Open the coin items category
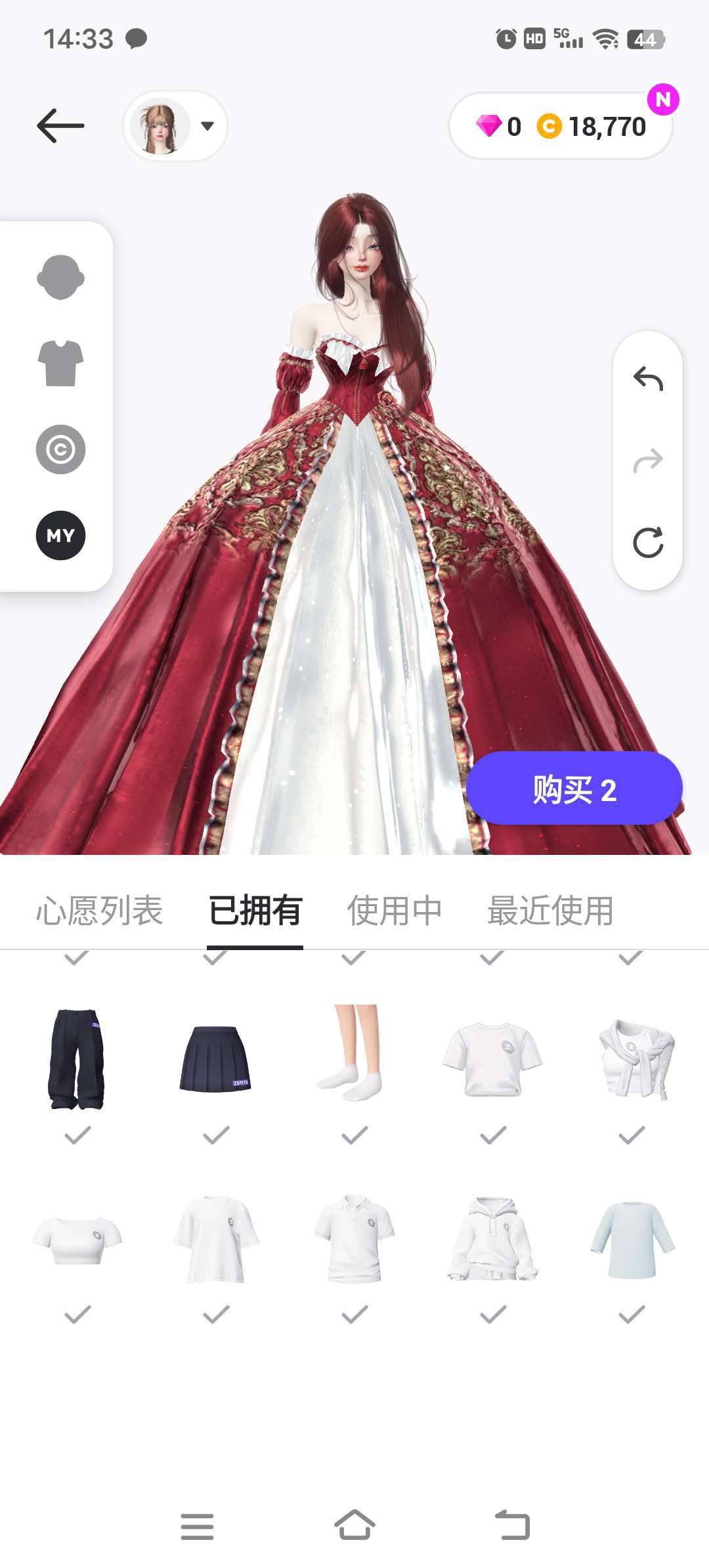The width and height of the screenshot is (709, 1568). [60, 450]
